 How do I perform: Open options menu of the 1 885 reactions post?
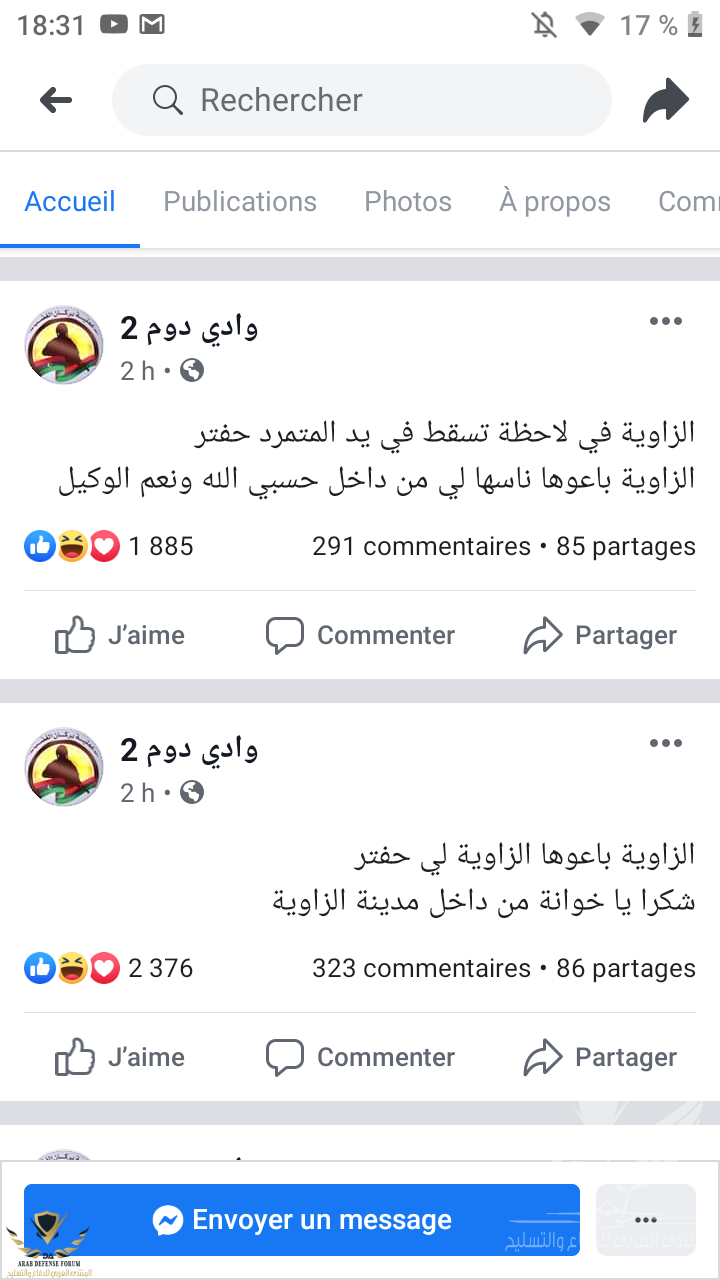tap(665, 321)
